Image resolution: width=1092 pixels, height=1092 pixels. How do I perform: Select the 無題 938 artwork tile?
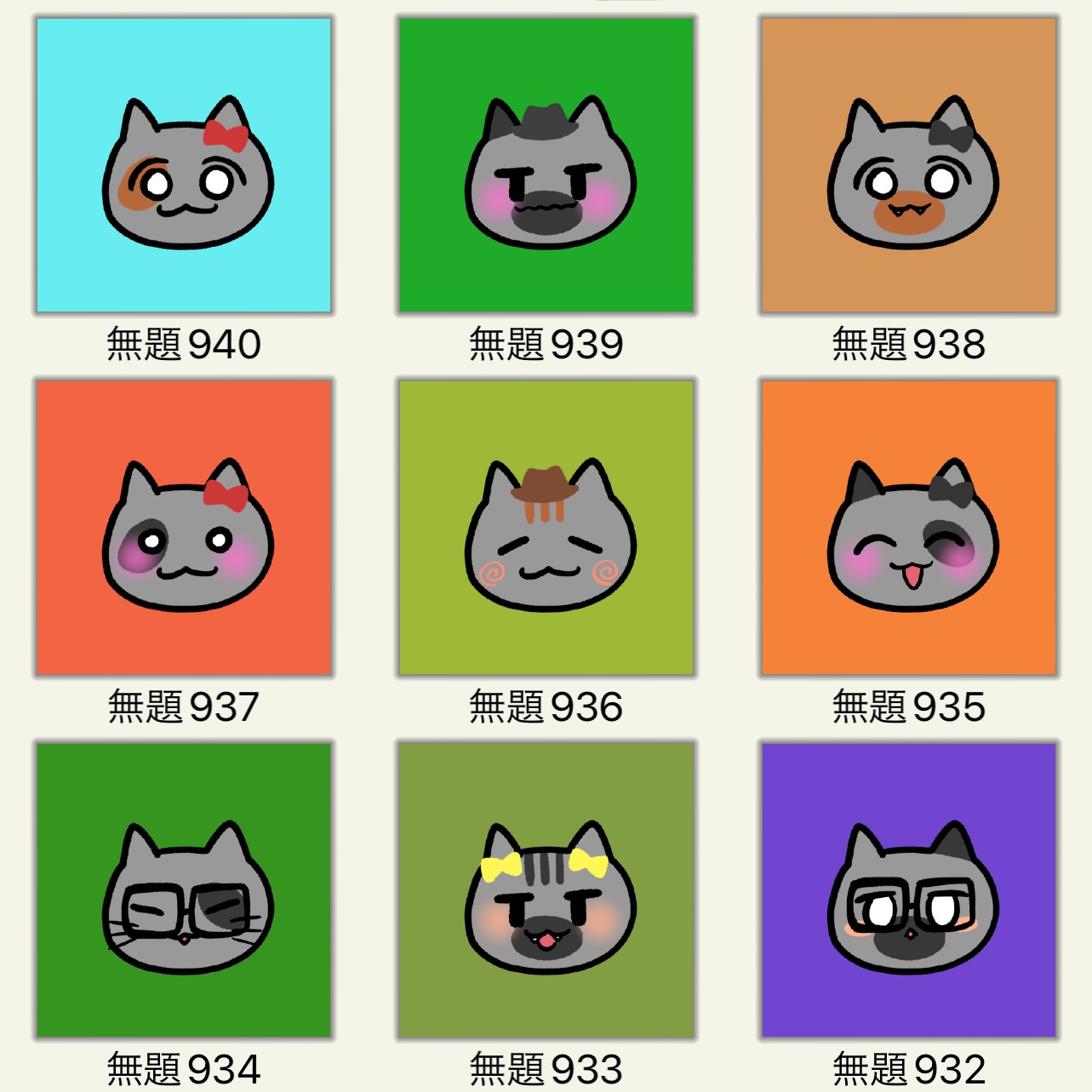[x=909, y=165]
